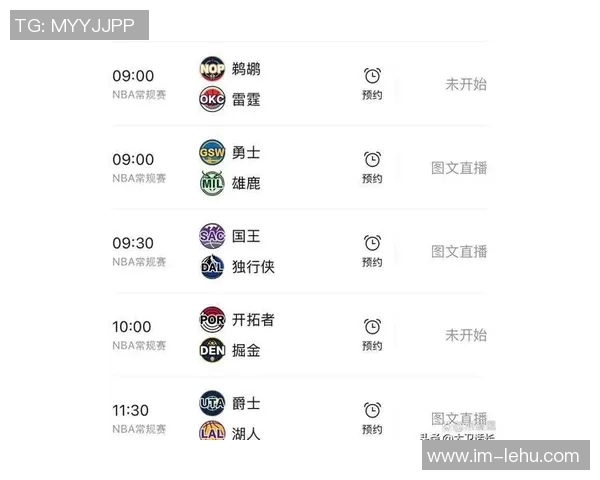
Task: Set reminder for Pelicans vs Thunder game
Action: [x=372, y=84]
